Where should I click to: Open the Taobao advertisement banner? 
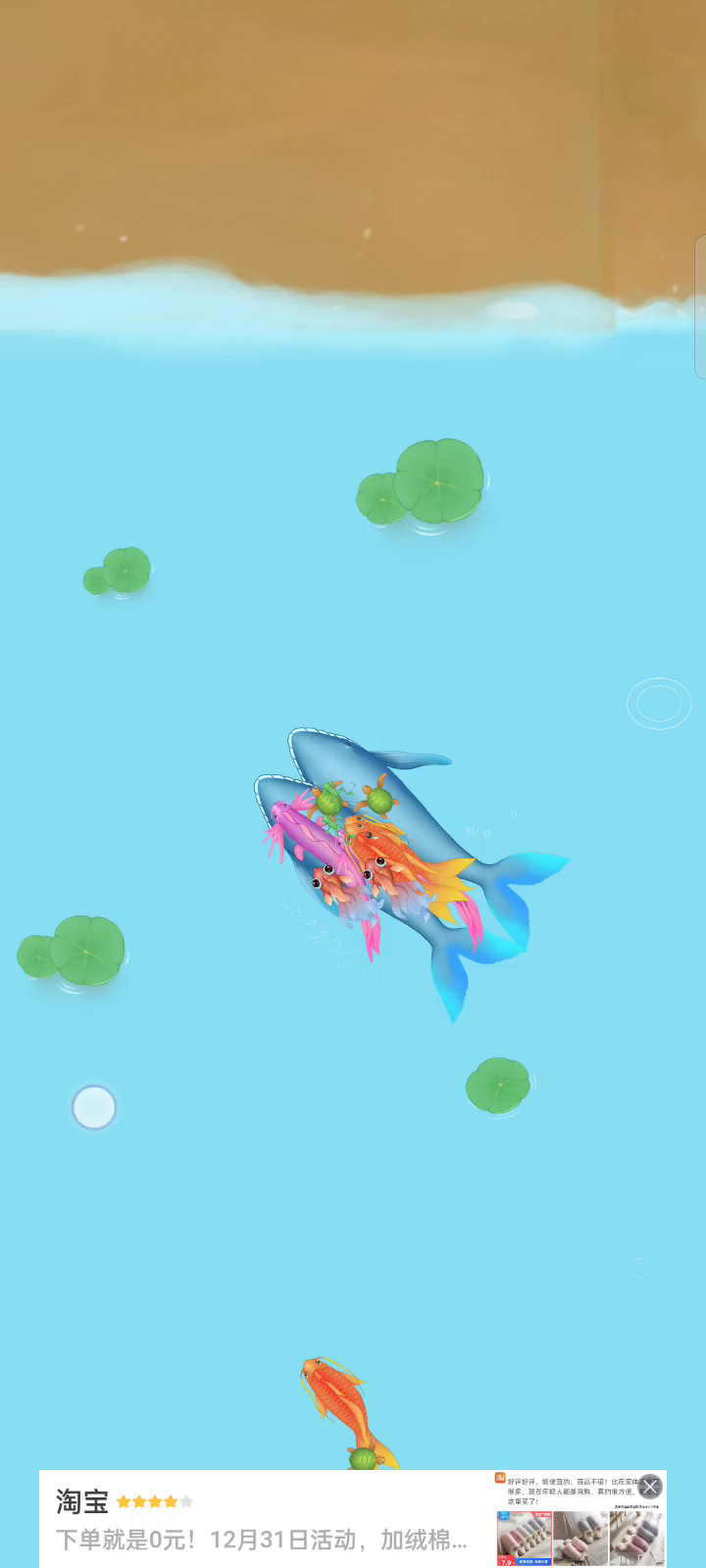click(353, 1519)
